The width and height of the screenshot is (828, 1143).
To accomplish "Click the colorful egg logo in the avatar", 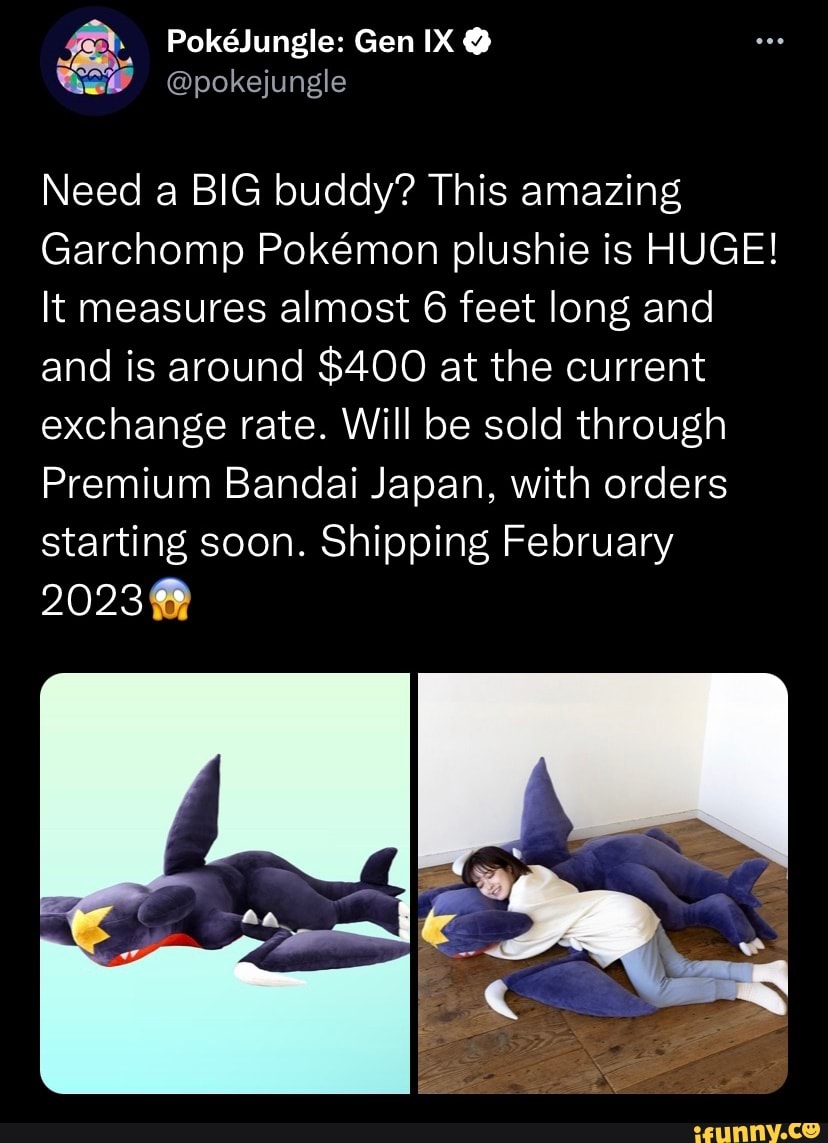I will (94, 60).
